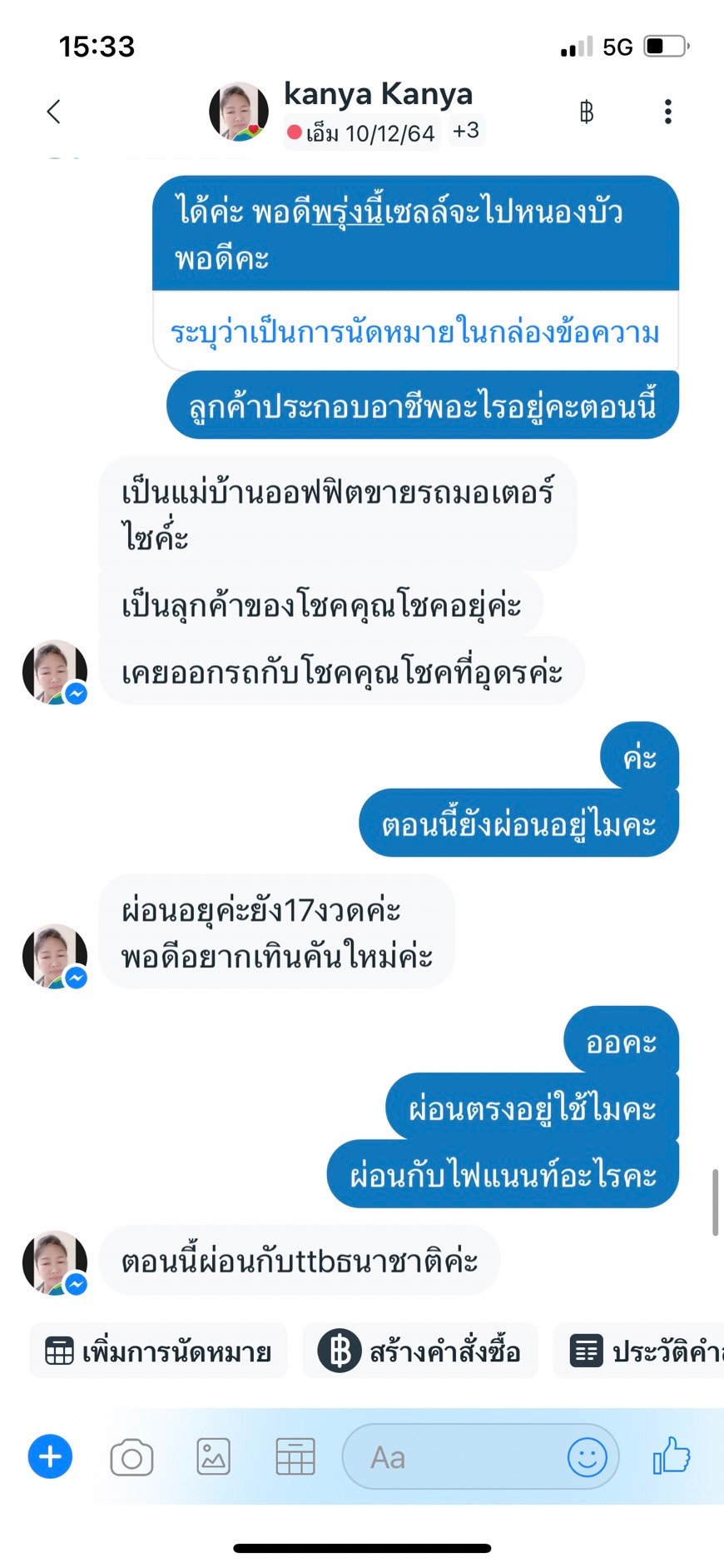The width and height of the screenshot is (724, 1568).
Task: Tap the +3 labels chip
Action: tap(465, 131)
